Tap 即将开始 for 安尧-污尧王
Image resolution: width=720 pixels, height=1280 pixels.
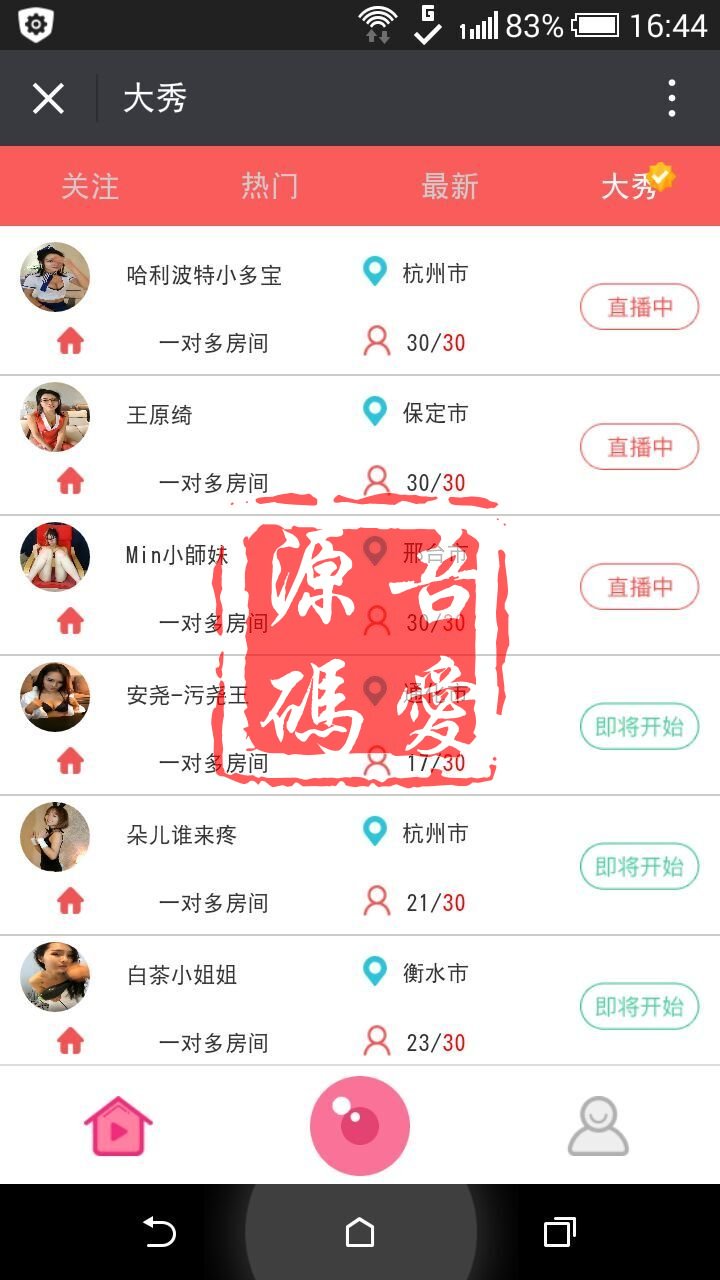coord(639,727)
